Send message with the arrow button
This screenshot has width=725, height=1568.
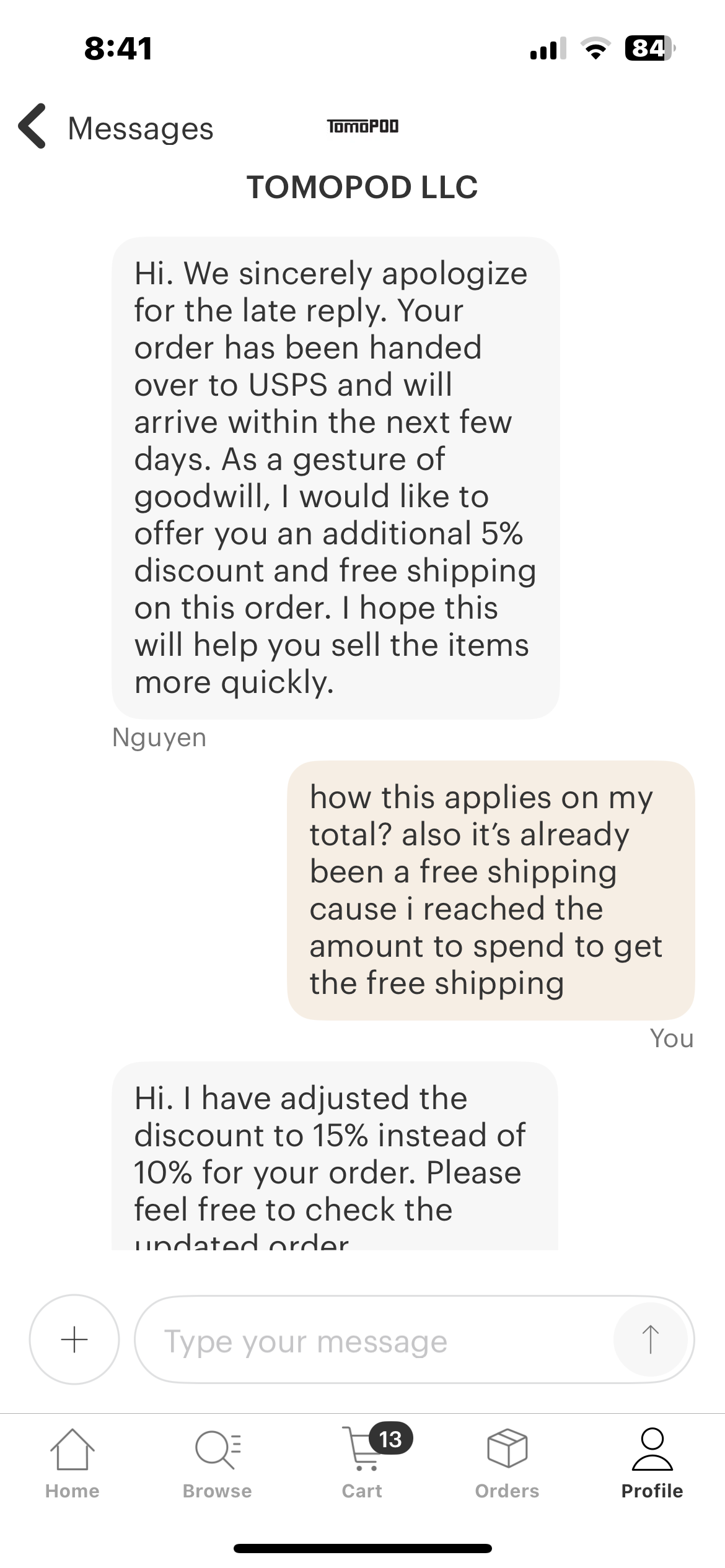[x=650, y=1339]
